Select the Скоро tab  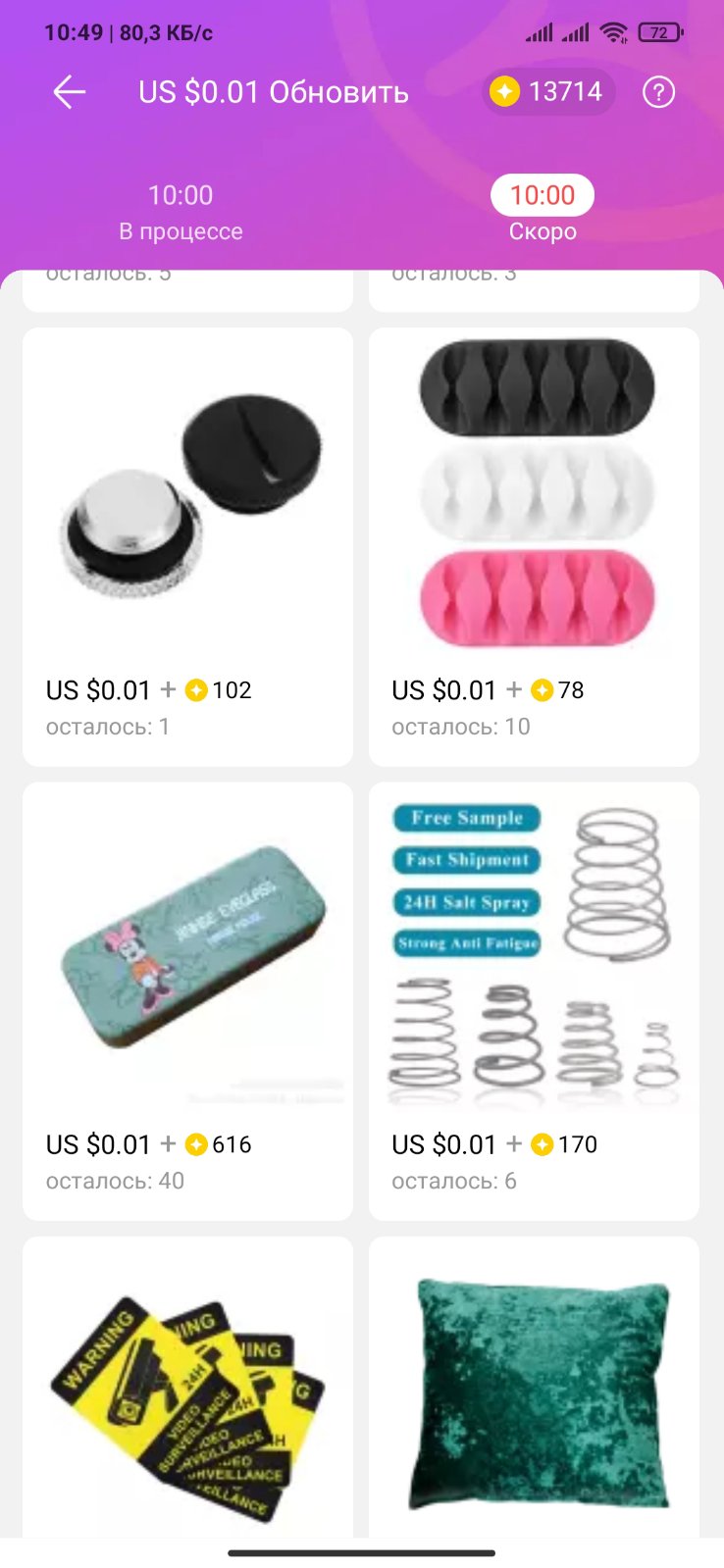[x=542, y=212]
